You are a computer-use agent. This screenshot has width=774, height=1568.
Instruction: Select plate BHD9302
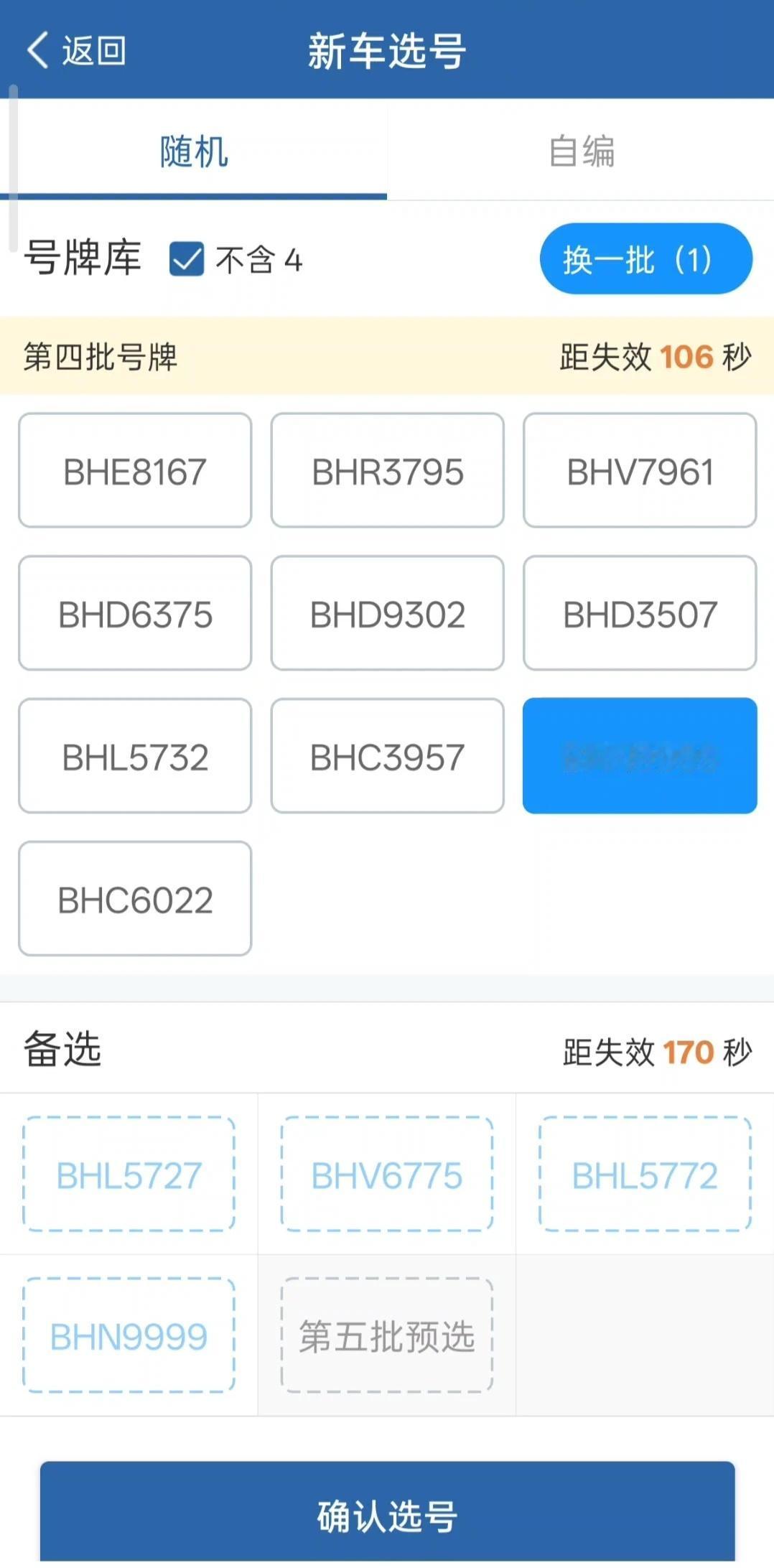tap(387, 613)
